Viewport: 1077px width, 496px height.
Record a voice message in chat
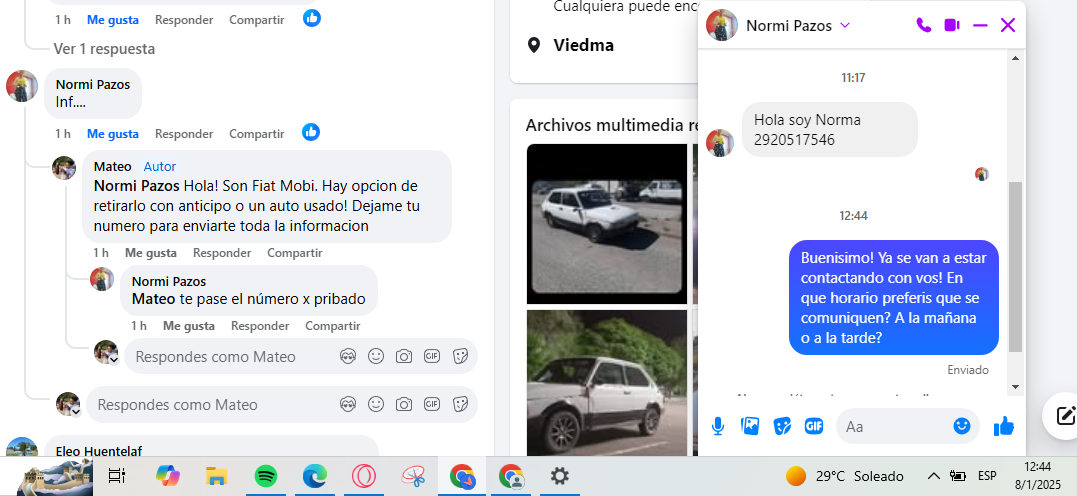718,426
